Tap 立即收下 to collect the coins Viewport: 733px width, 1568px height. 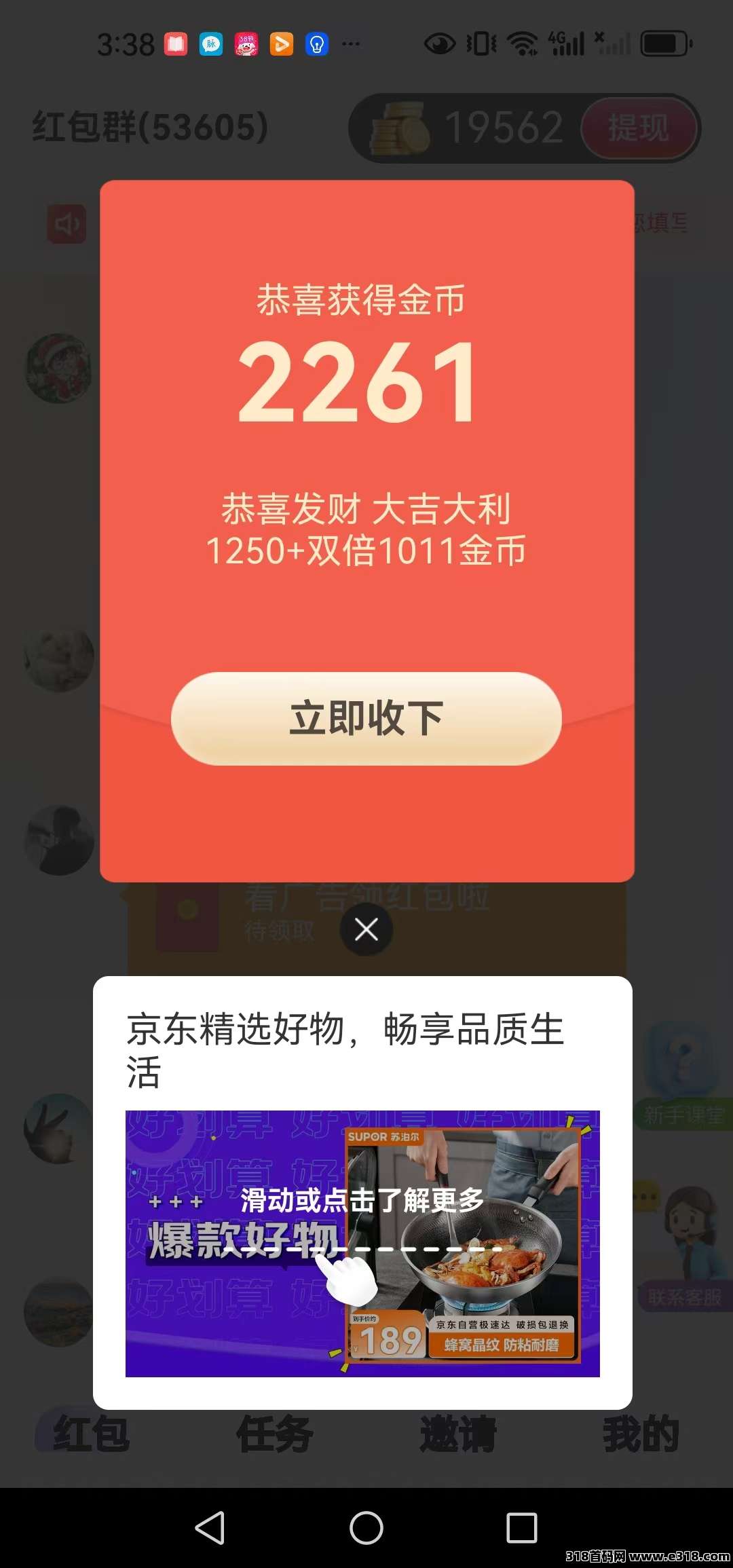[366, 718]
